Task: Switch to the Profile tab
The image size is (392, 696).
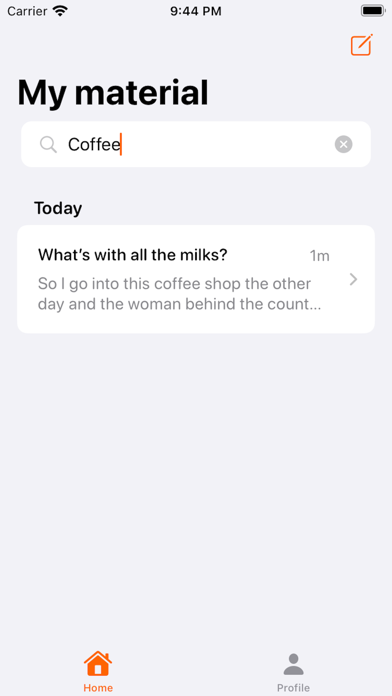Action: [x=293, y=672]
